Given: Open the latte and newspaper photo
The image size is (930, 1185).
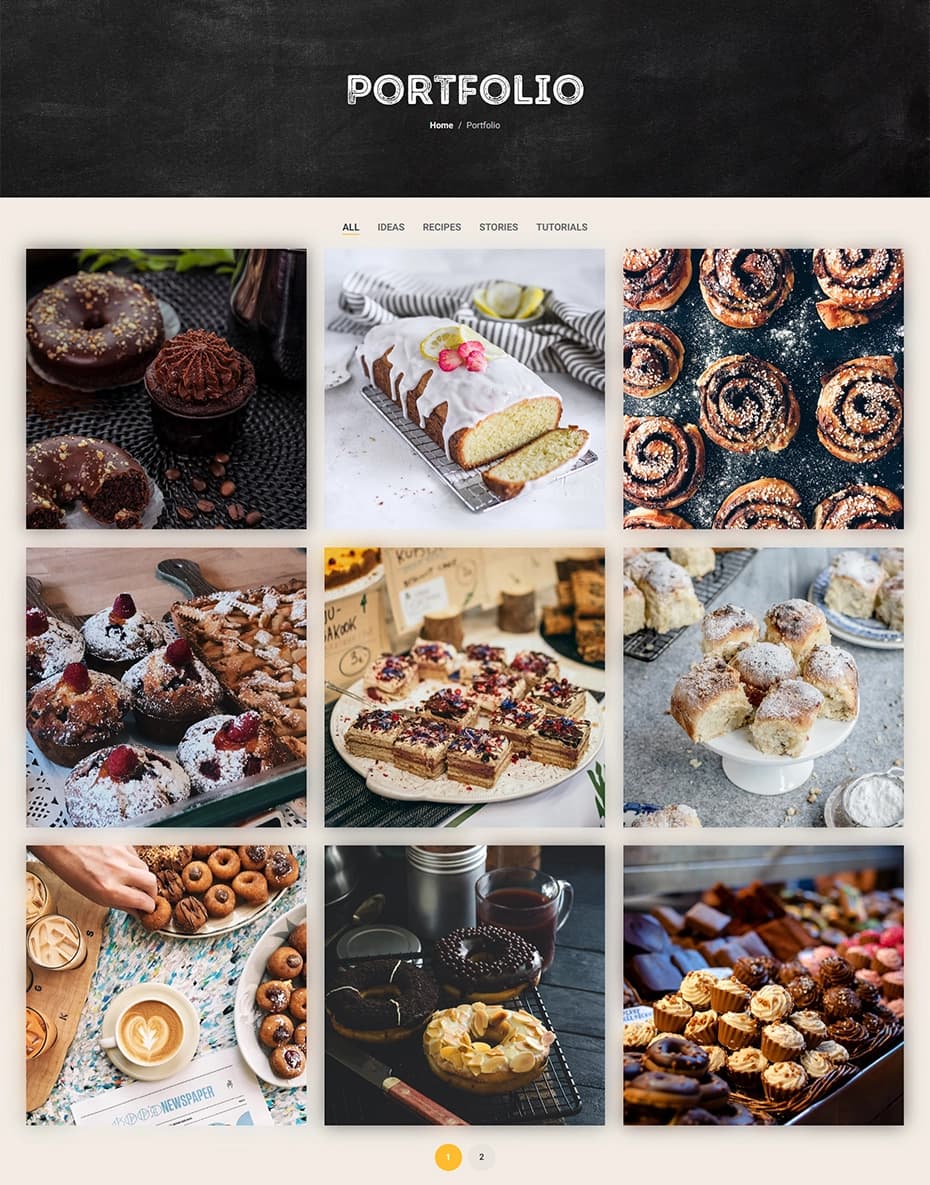Looking at the screenshot, I should coord(166,985).
